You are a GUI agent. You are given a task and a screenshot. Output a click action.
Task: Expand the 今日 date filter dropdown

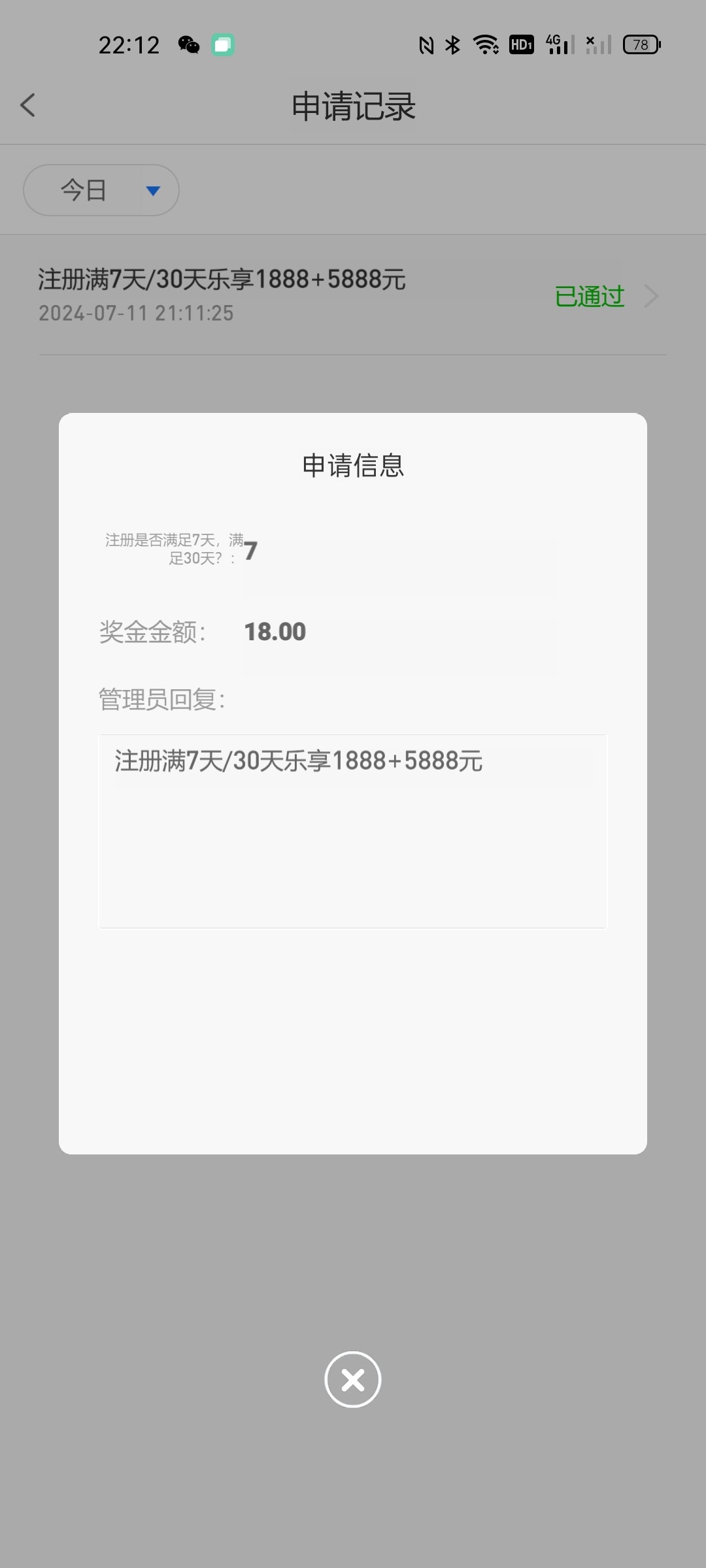(101, 190)
